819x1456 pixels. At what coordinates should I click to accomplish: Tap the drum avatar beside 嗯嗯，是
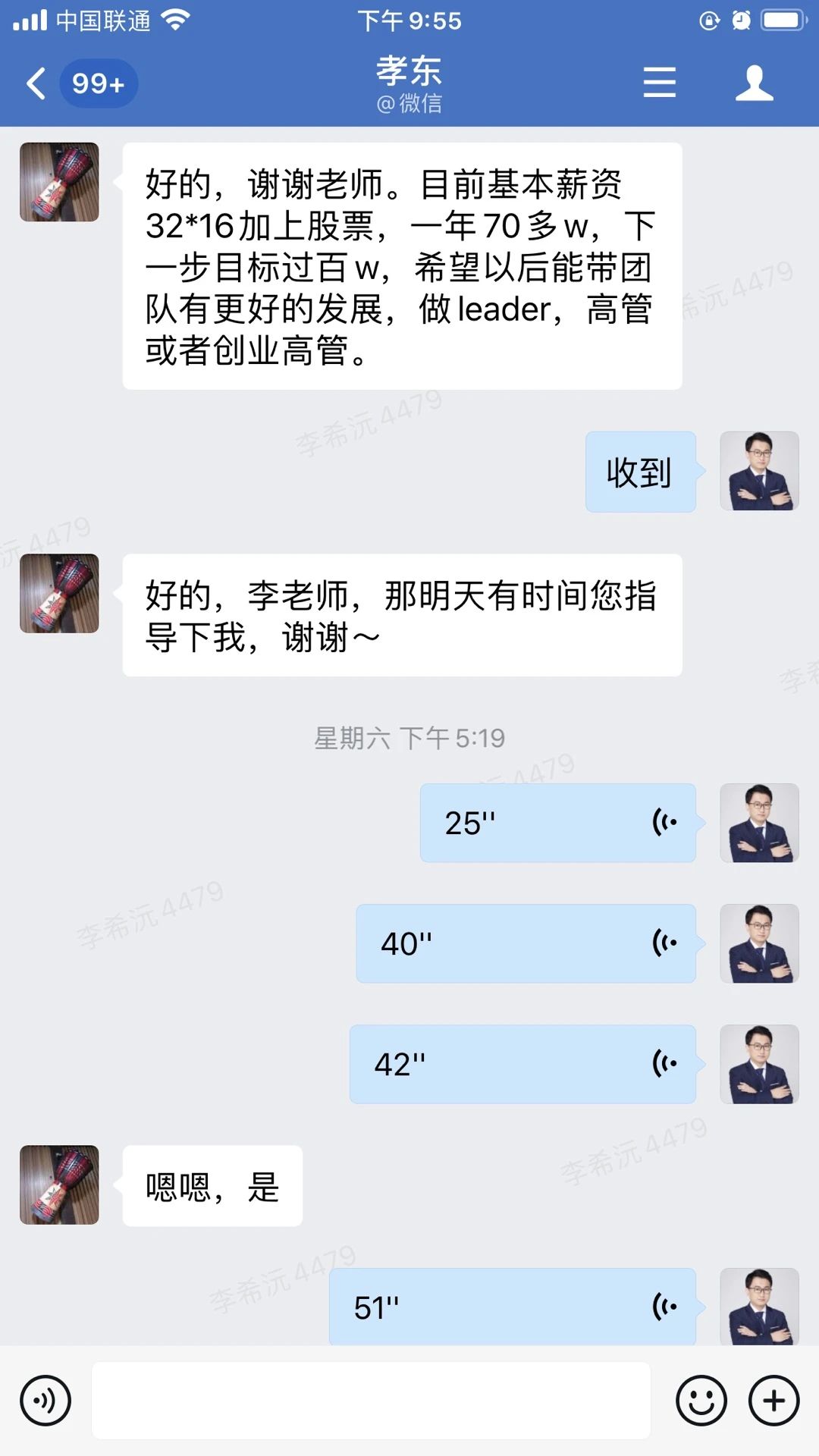tap(59, 1185)
